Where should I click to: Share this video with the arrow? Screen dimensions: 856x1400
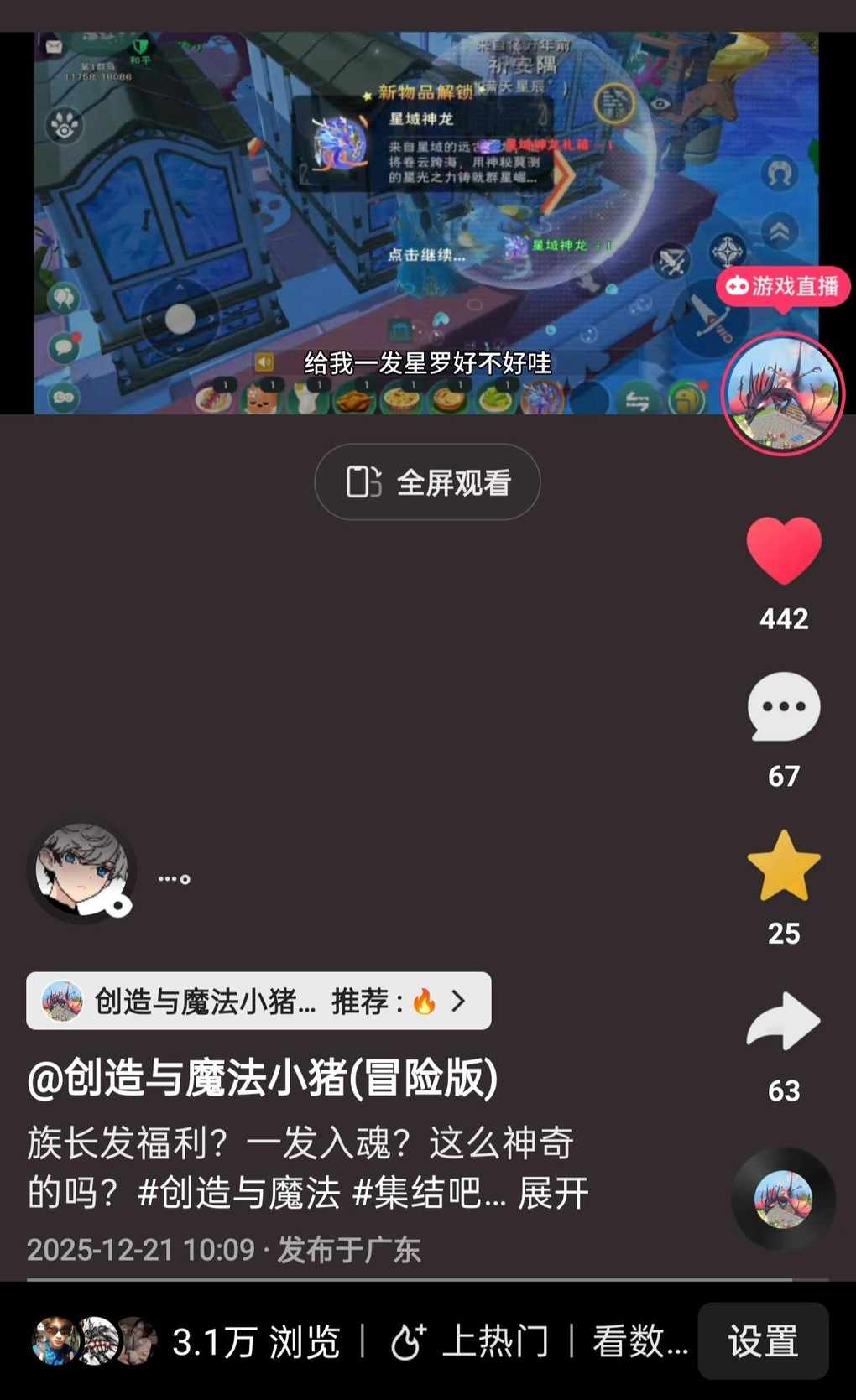(783, 1022)
